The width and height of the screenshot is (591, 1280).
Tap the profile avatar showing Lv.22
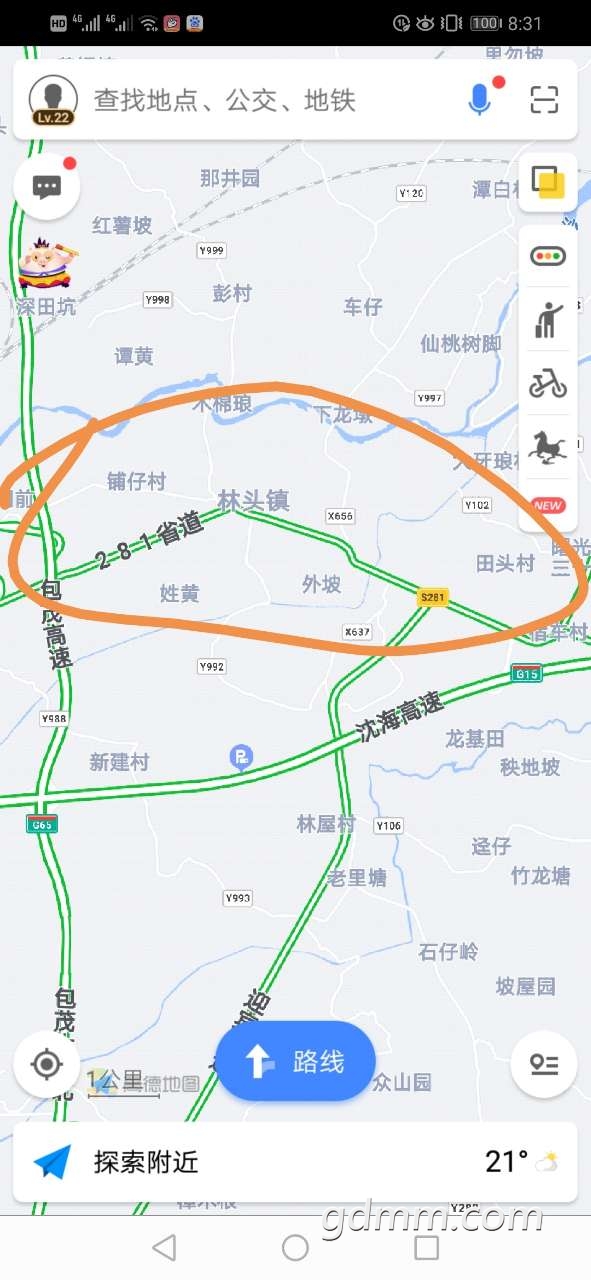(x=53, y=100)
